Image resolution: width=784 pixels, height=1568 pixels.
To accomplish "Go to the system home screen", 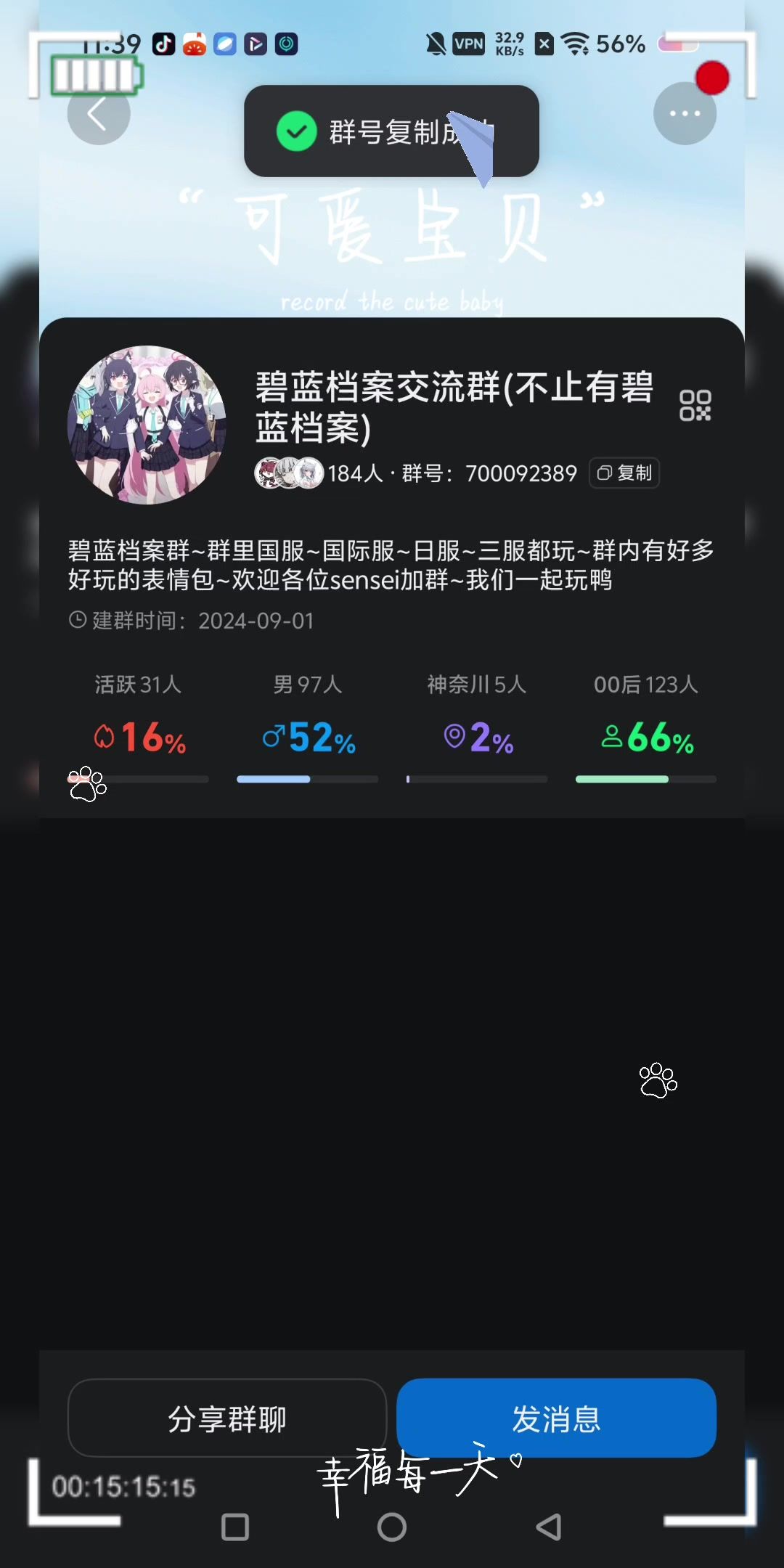I will tap(392, 1527).
